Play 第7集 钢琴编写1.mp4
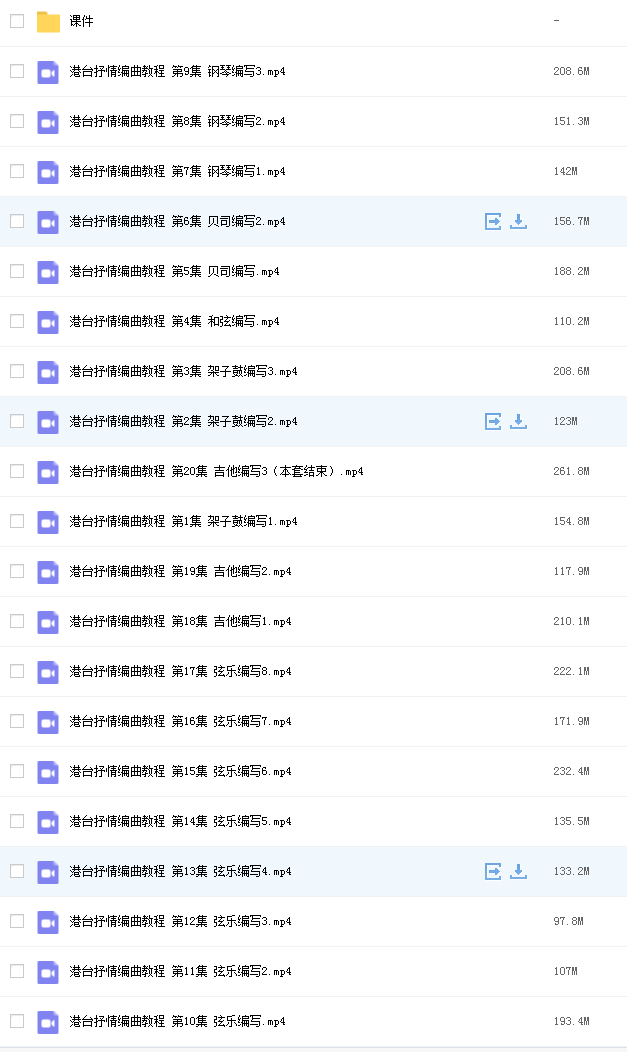 pyautogui.click(x=177, y=171)
